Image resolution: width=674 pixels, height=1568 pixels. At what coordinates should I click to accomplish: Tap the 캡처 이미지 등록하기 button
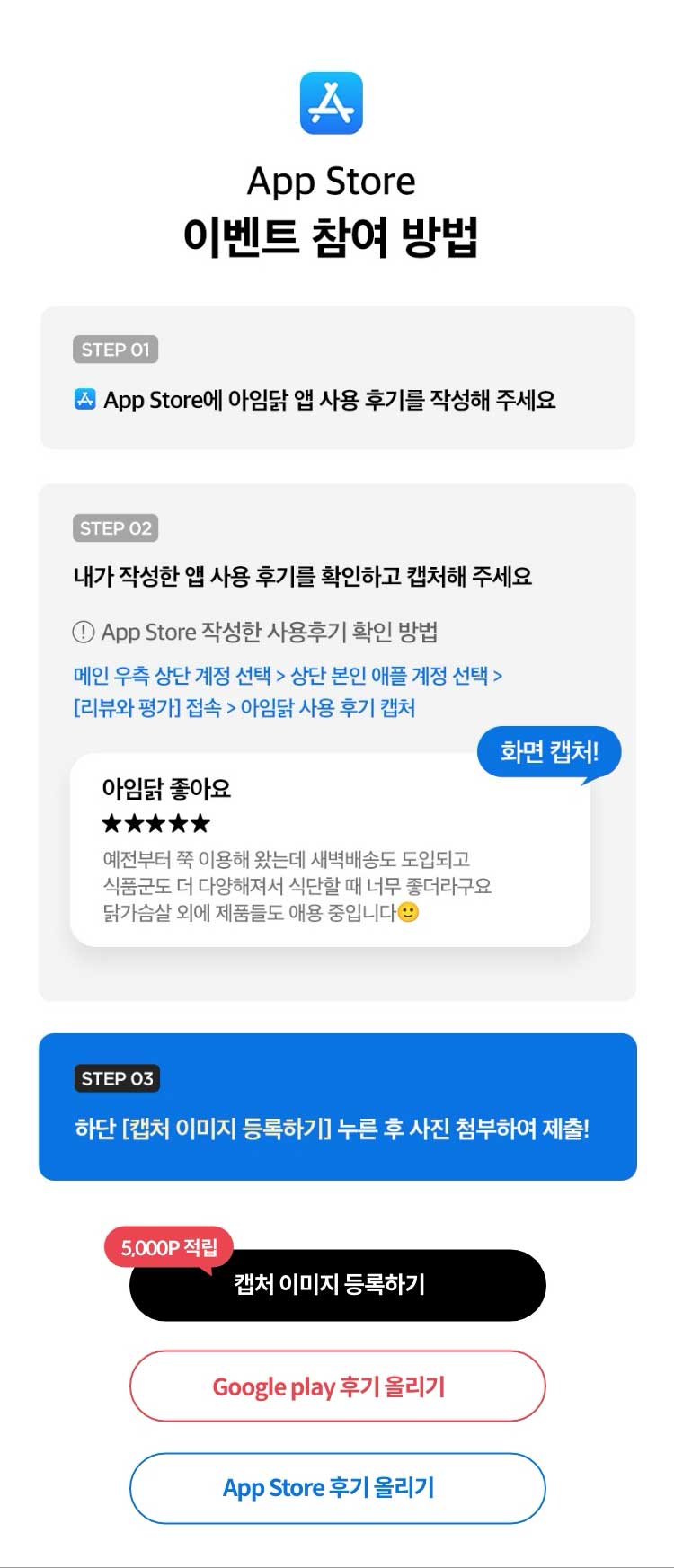click(337, 1284)
